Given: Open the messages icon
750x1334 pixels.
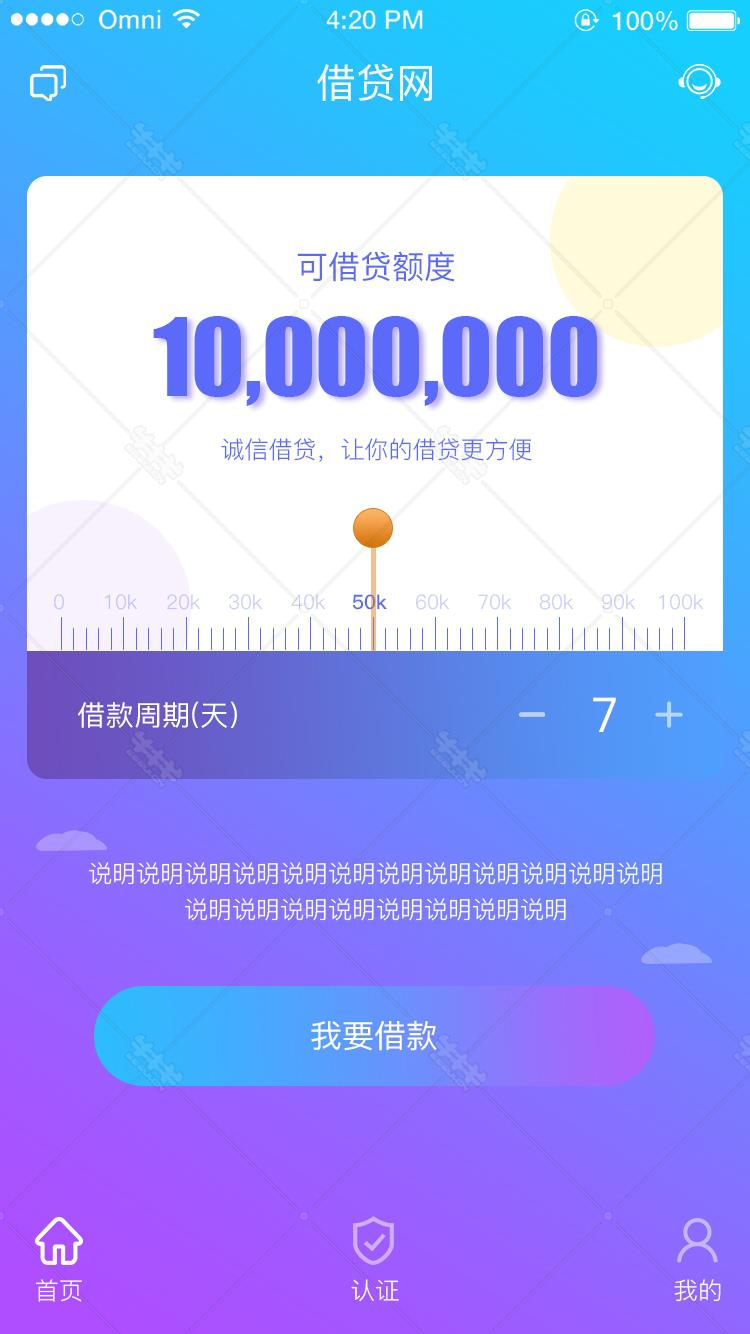Looking at the screenshot, I should (48, 83).
